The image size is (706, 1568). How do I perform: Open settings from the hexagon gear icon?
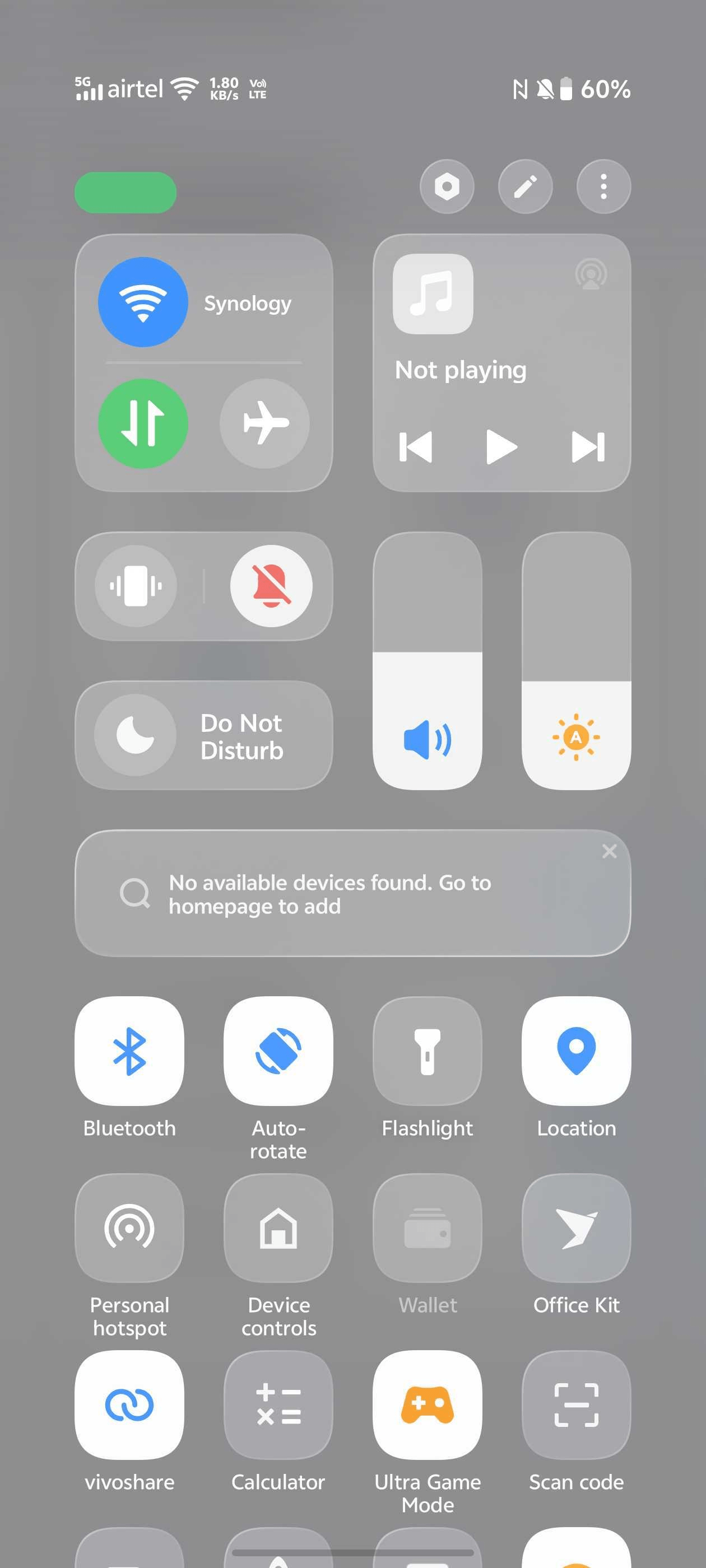point(447,187)
